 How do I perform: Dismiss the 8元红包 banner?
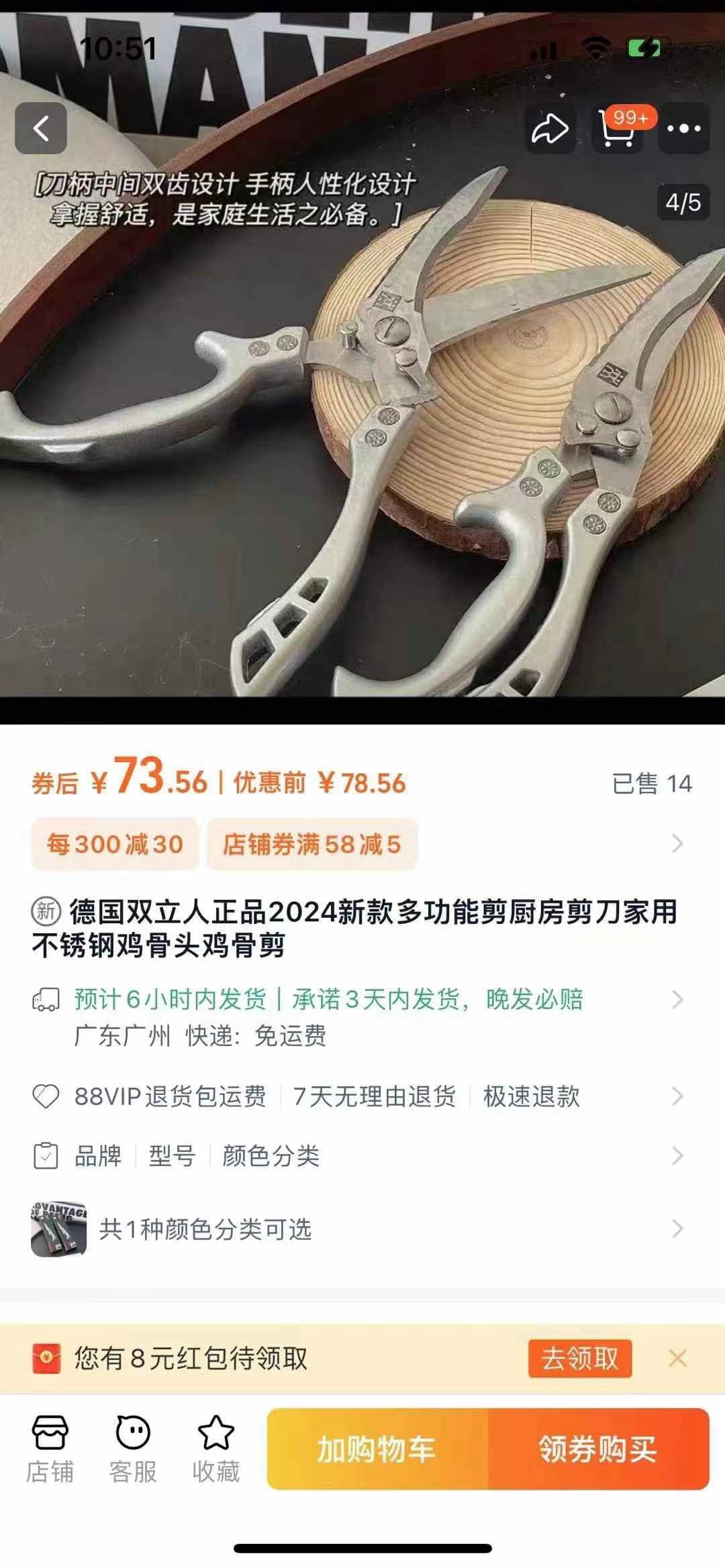pyautogui.click(x=678, y=1359)
